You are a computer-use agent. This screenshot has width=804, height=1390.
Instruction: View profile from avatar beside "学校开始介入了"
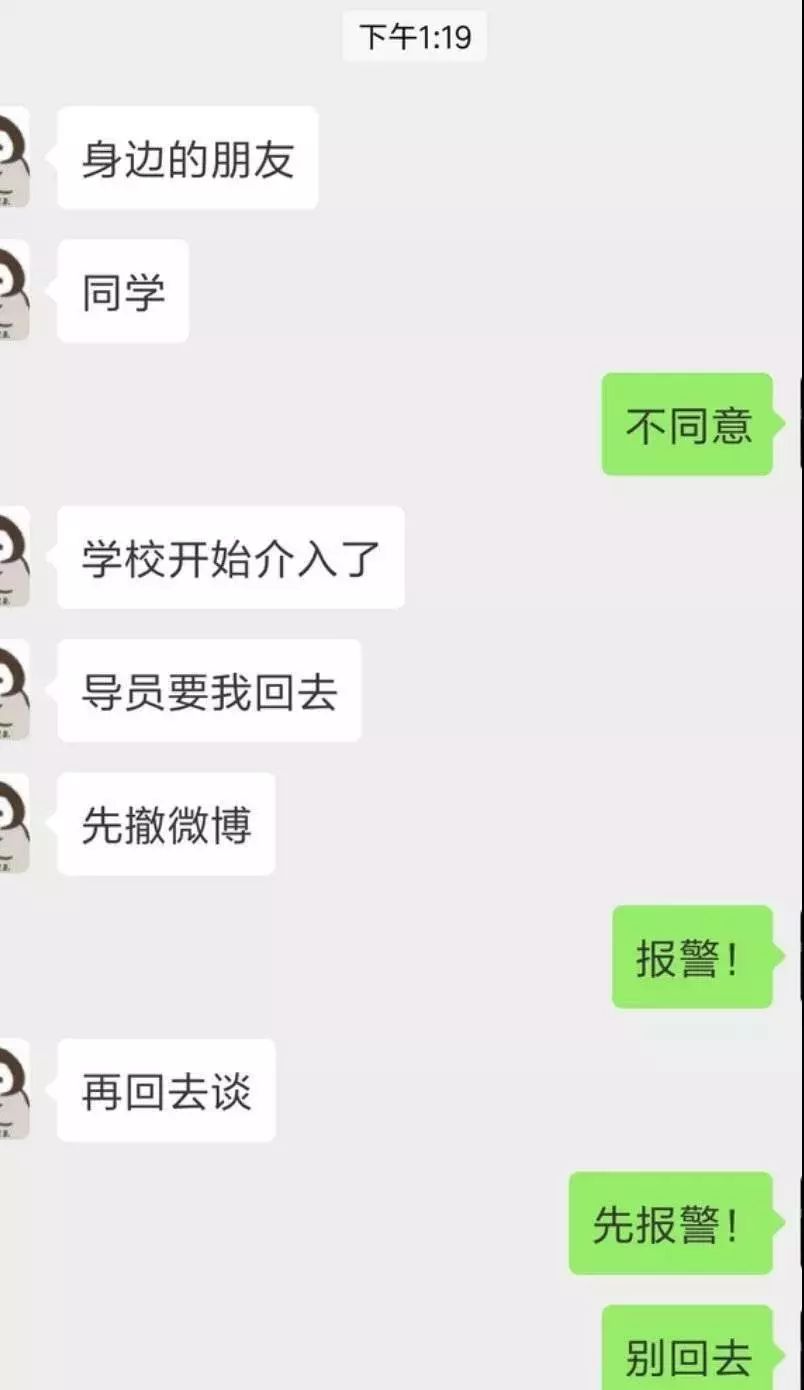click(14, 557)
